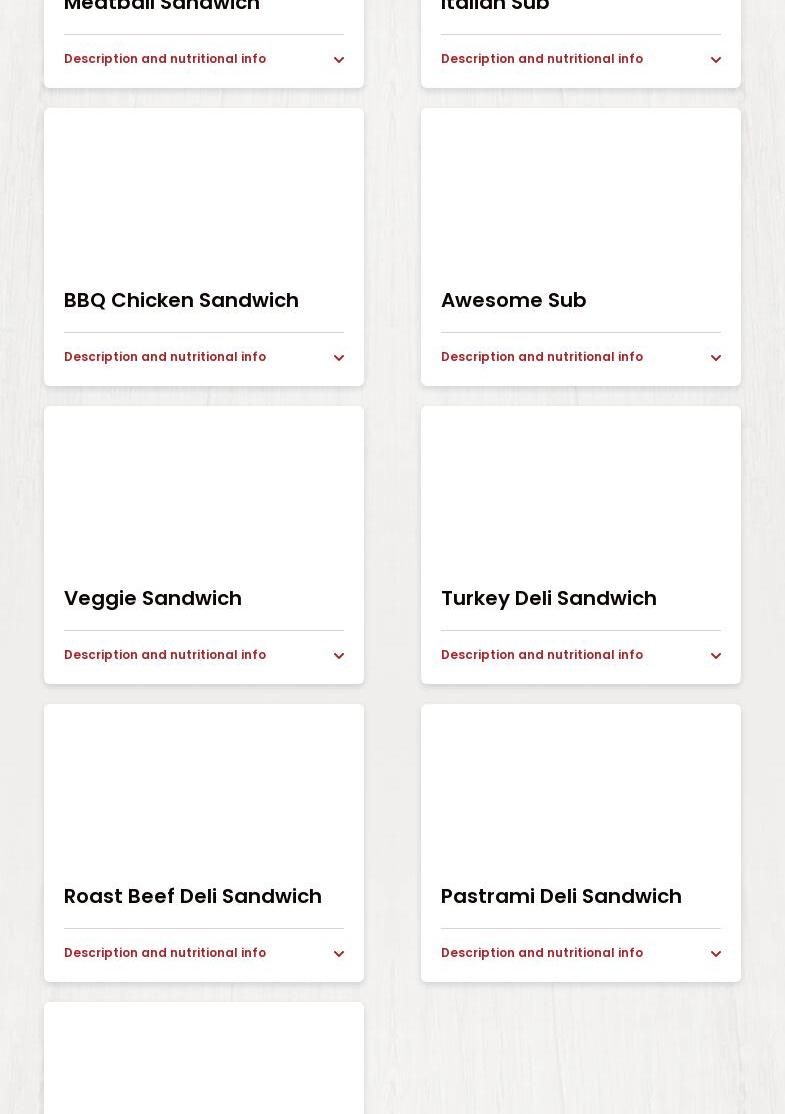Image resolution: width=785 pixels, height=1114 pixels.
Task: Expand Meatball Sandwich description and nutritional info
Action: pyautogui.click(x=204, y=59)
